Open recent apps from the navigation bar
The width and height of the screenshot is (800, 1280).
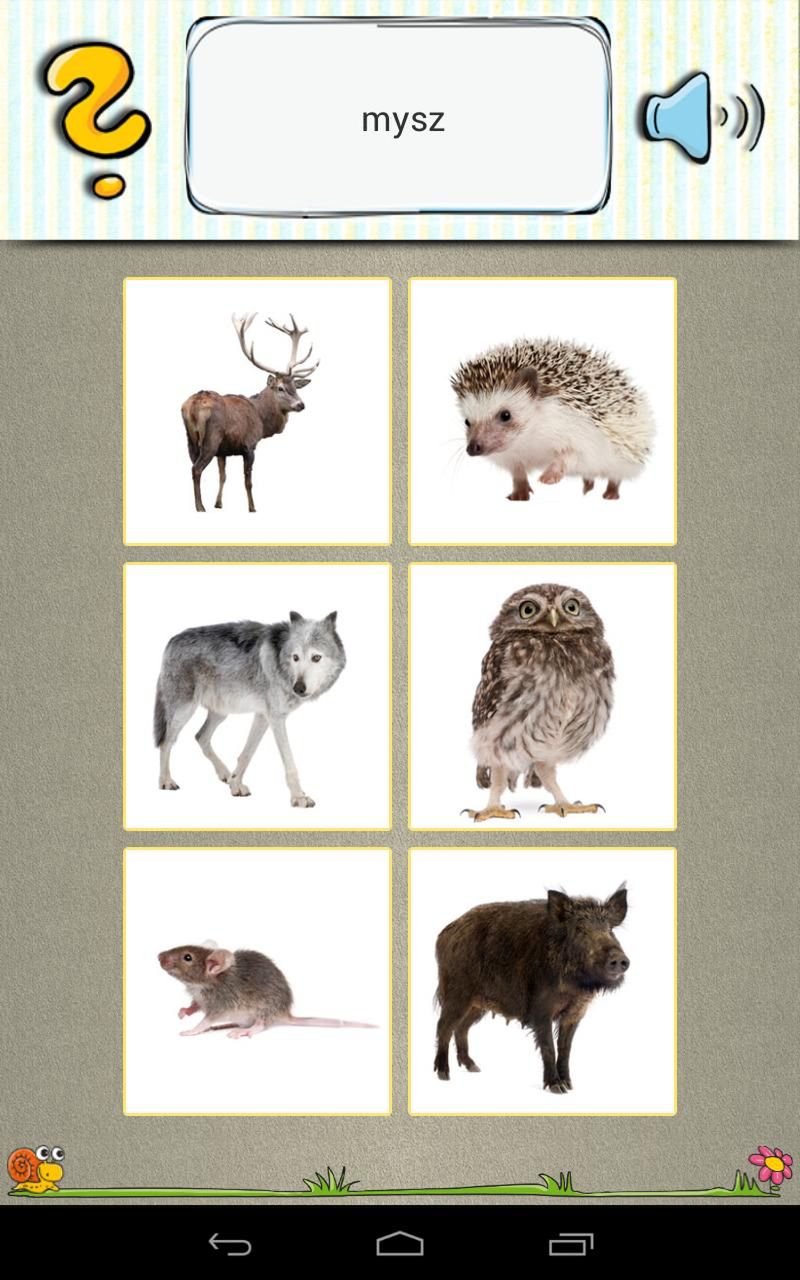(x=571, y=1244)
